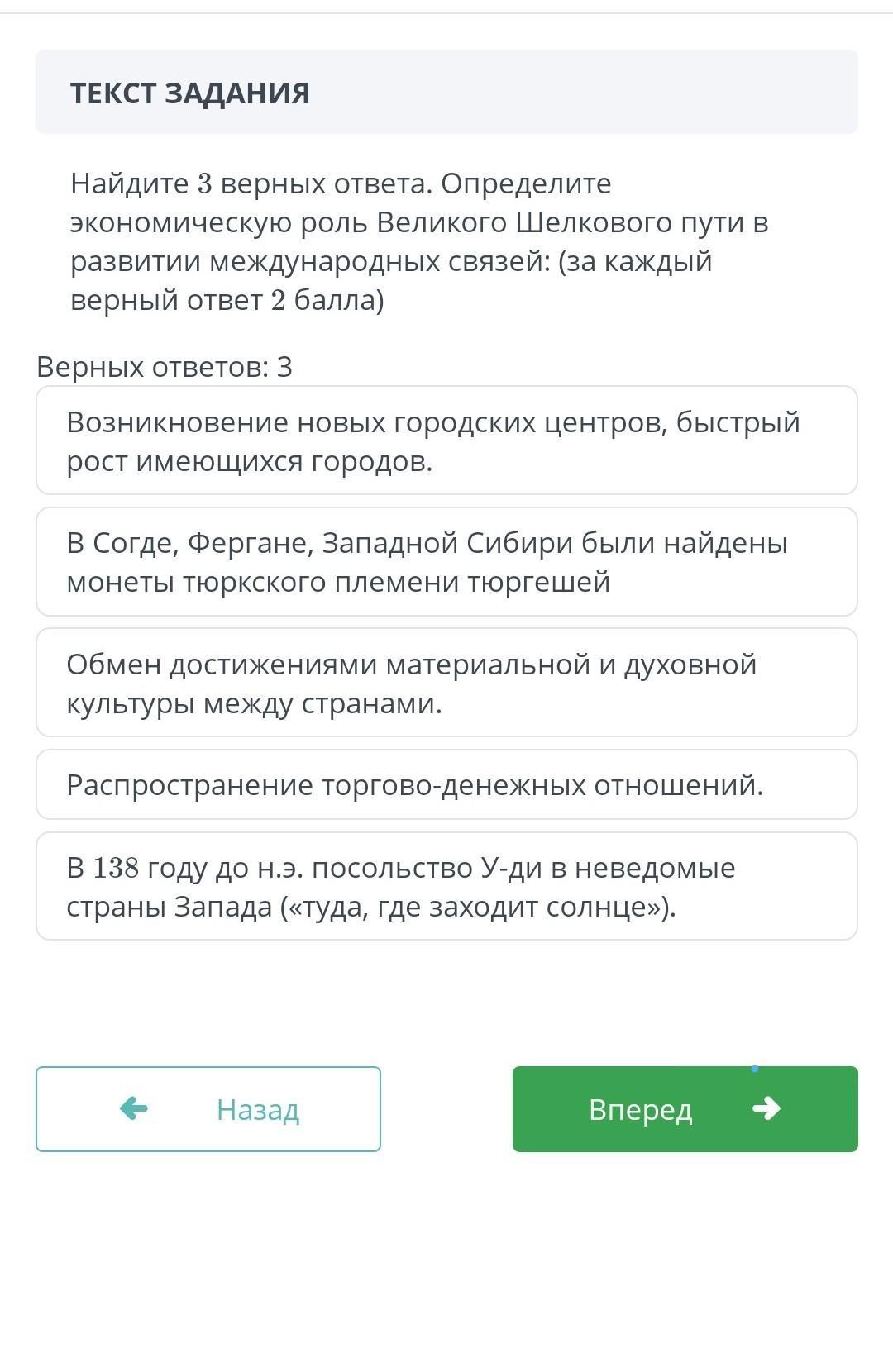Choose answer on cultural exchange between countries
Viewport: 893px width, 1372px height.
446,683
